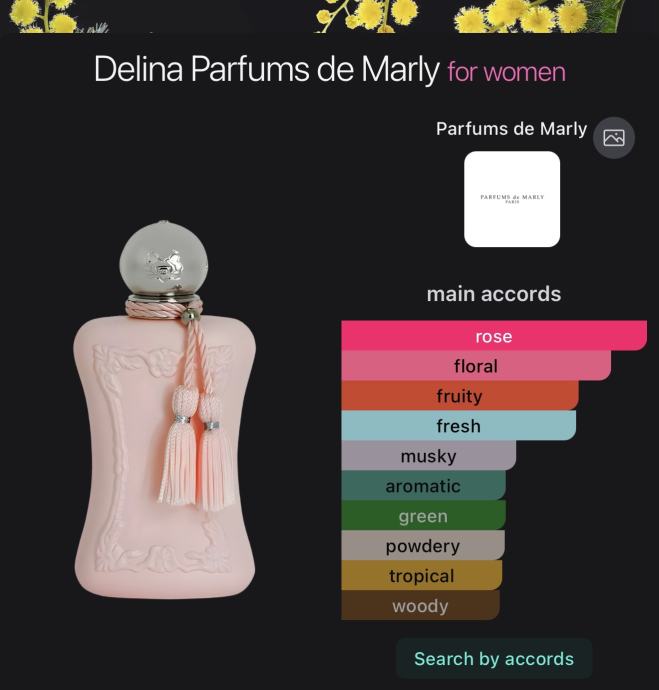
Task: Select the floral accord bar
Action: 475,366
